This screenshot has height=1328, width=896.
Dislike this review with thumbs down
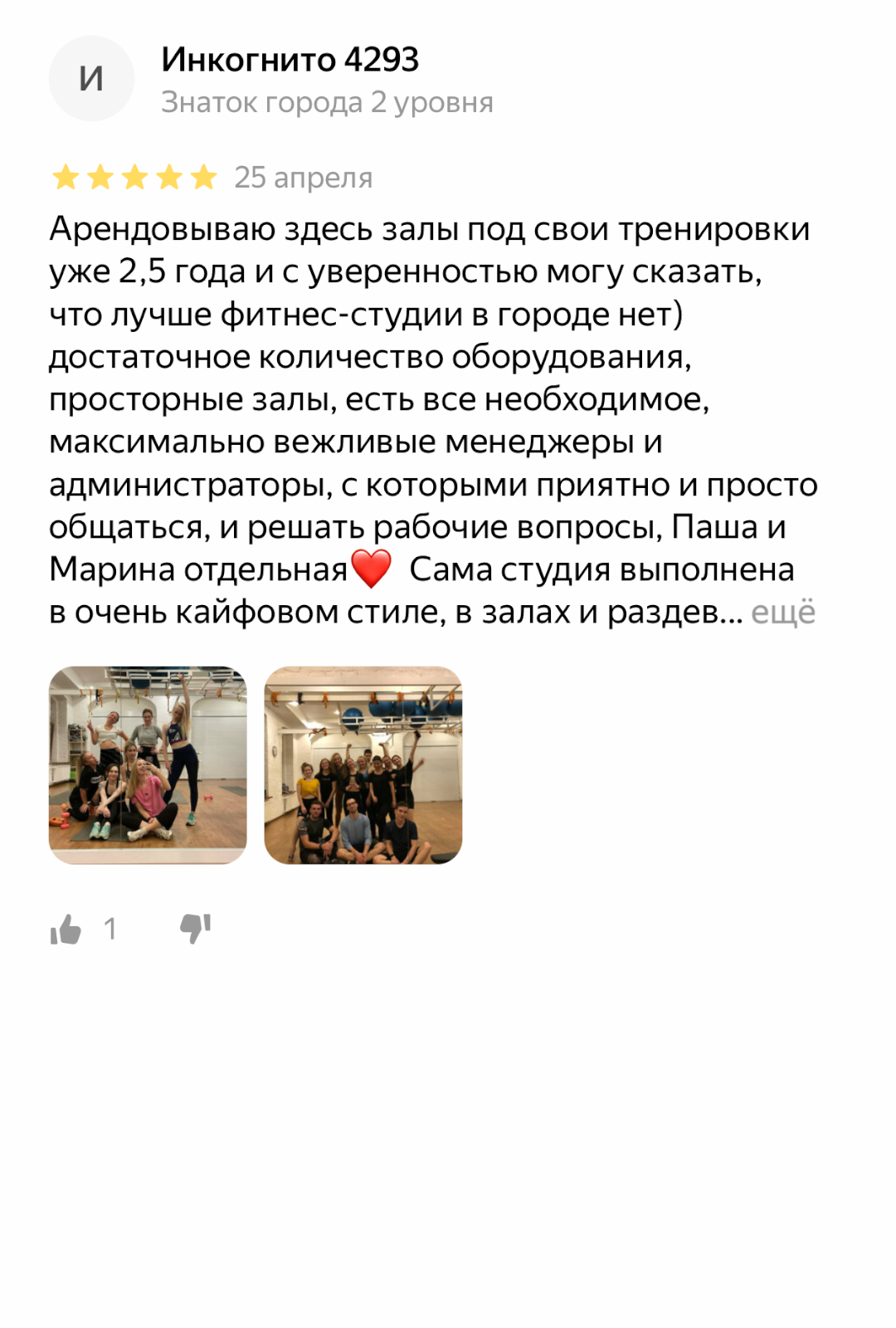(x=196, y=929)
